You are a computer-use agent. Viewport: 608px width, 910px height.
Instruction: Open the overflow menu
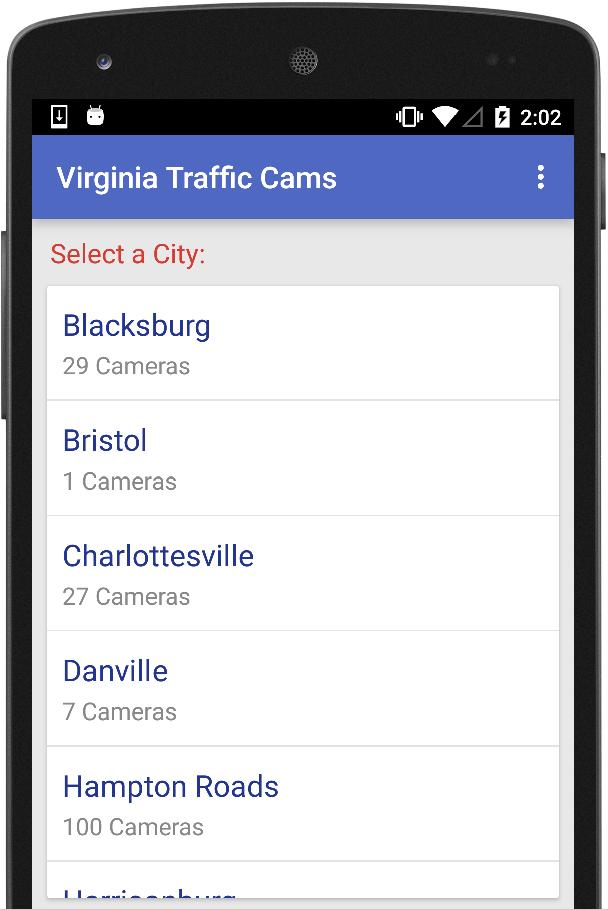[540, 178]
